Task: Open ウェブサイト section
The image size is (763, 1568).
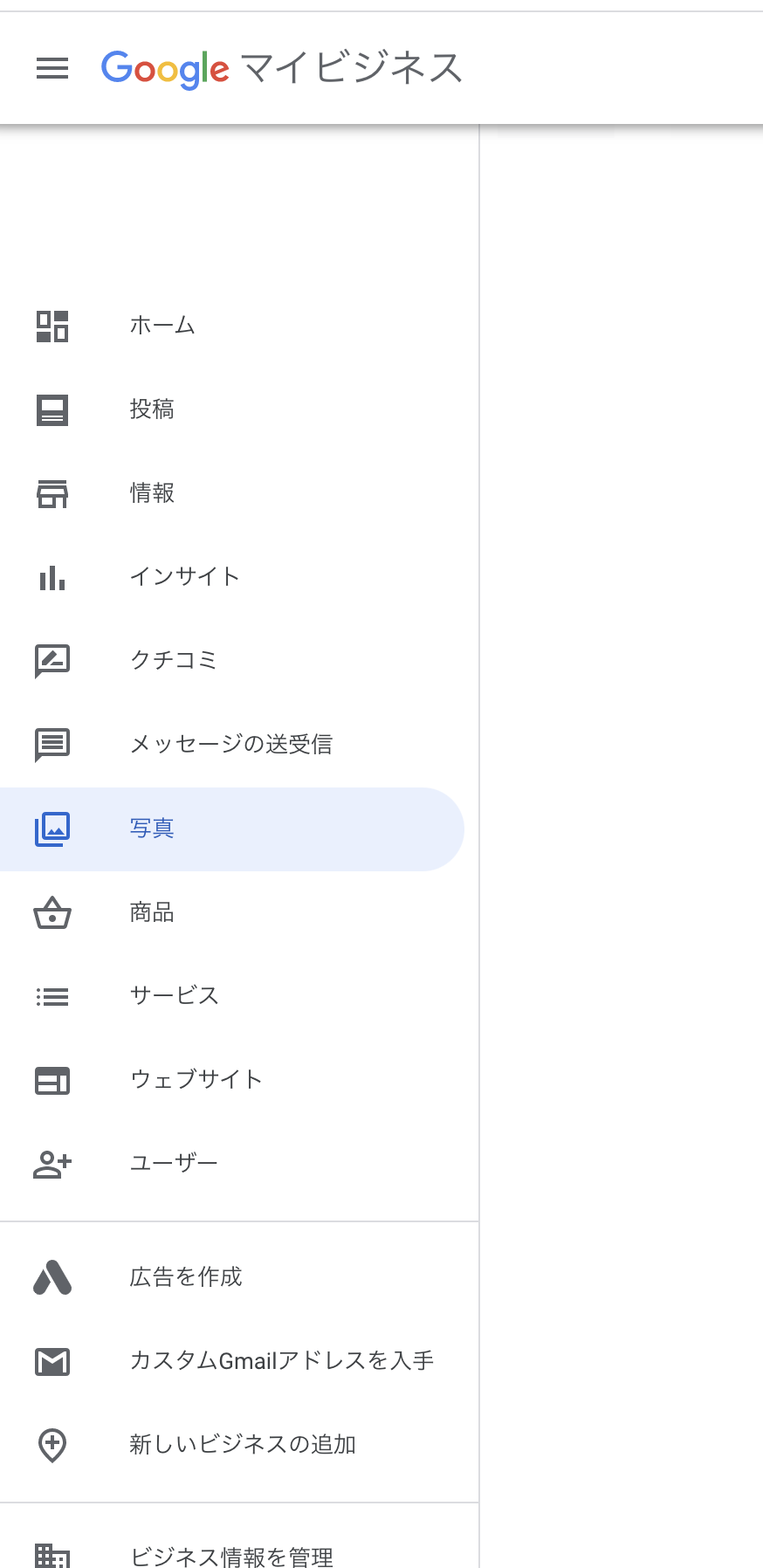Action: point(232,1080)
